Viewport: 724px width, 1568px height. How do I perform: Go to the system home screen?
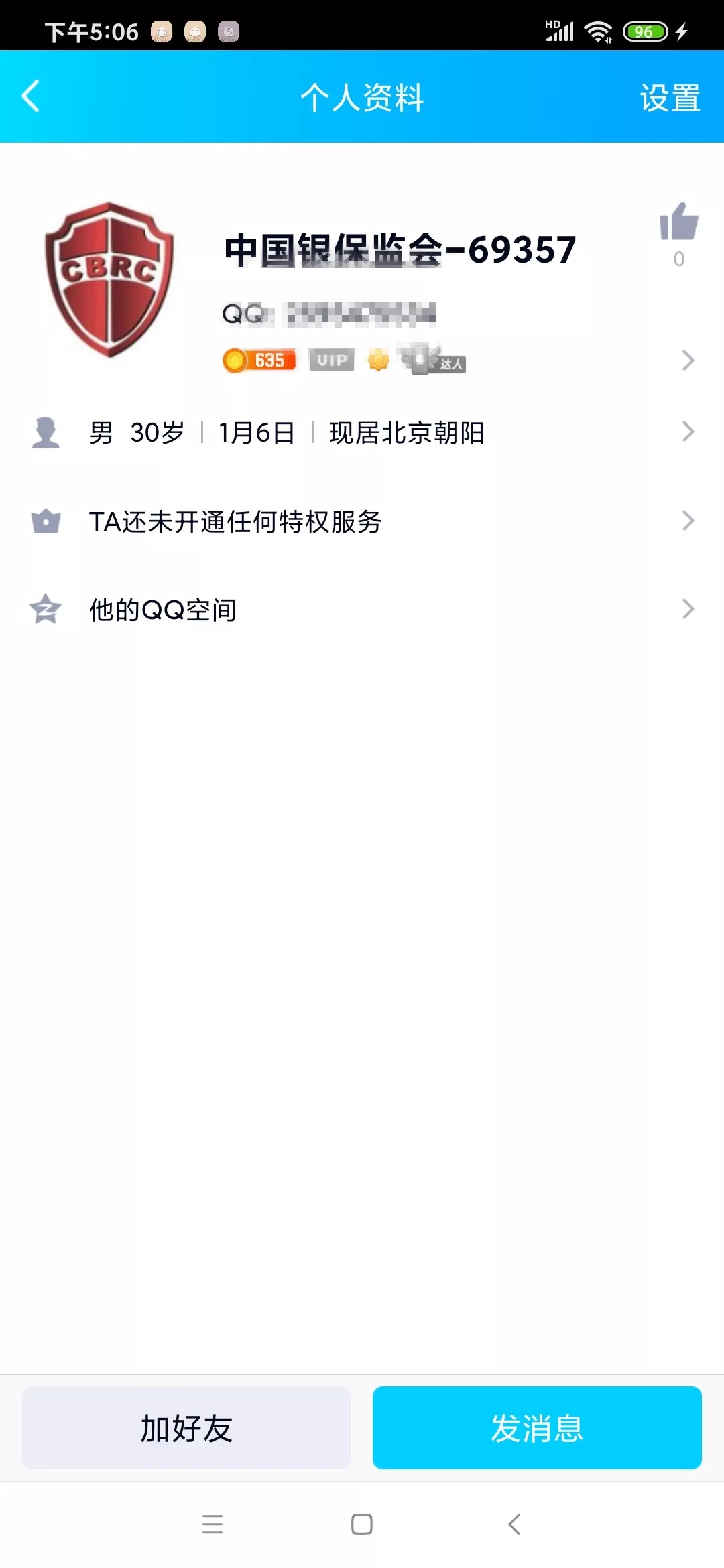tap(362, 1524)
